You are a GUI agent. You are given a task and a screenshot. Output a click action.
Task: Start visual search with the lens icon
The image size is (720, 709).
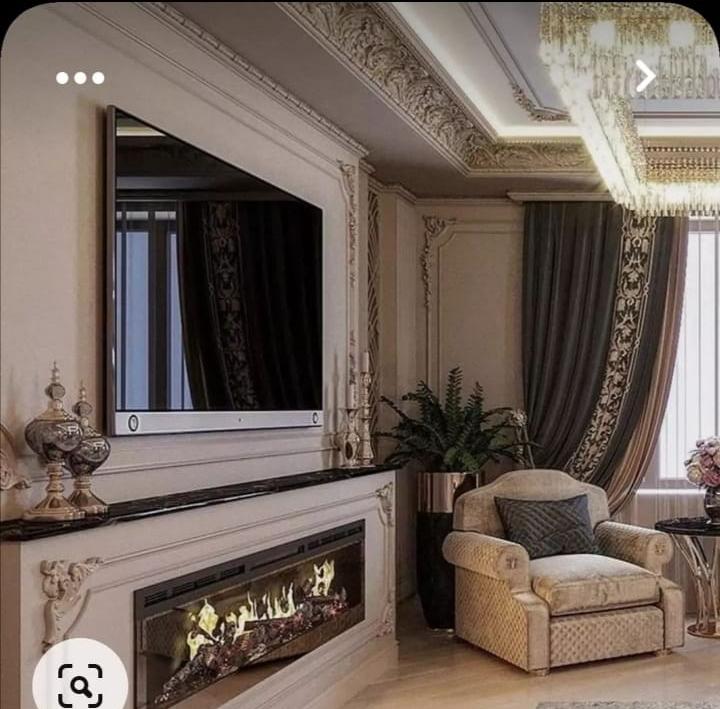80,684
